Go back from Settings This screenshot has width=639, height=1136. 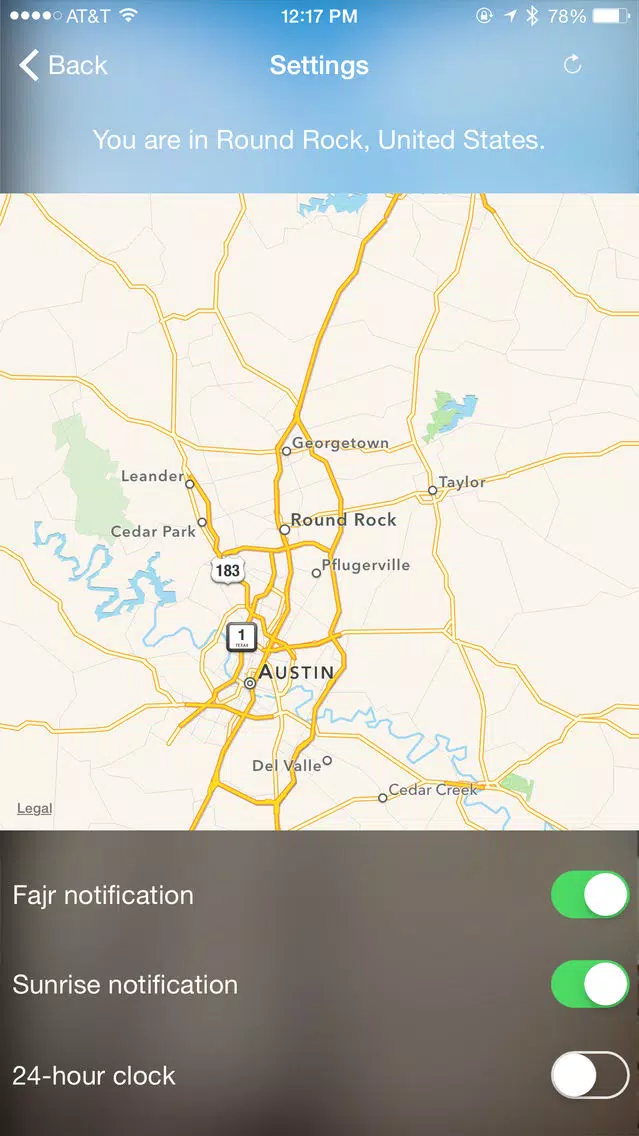coord(63,65)
